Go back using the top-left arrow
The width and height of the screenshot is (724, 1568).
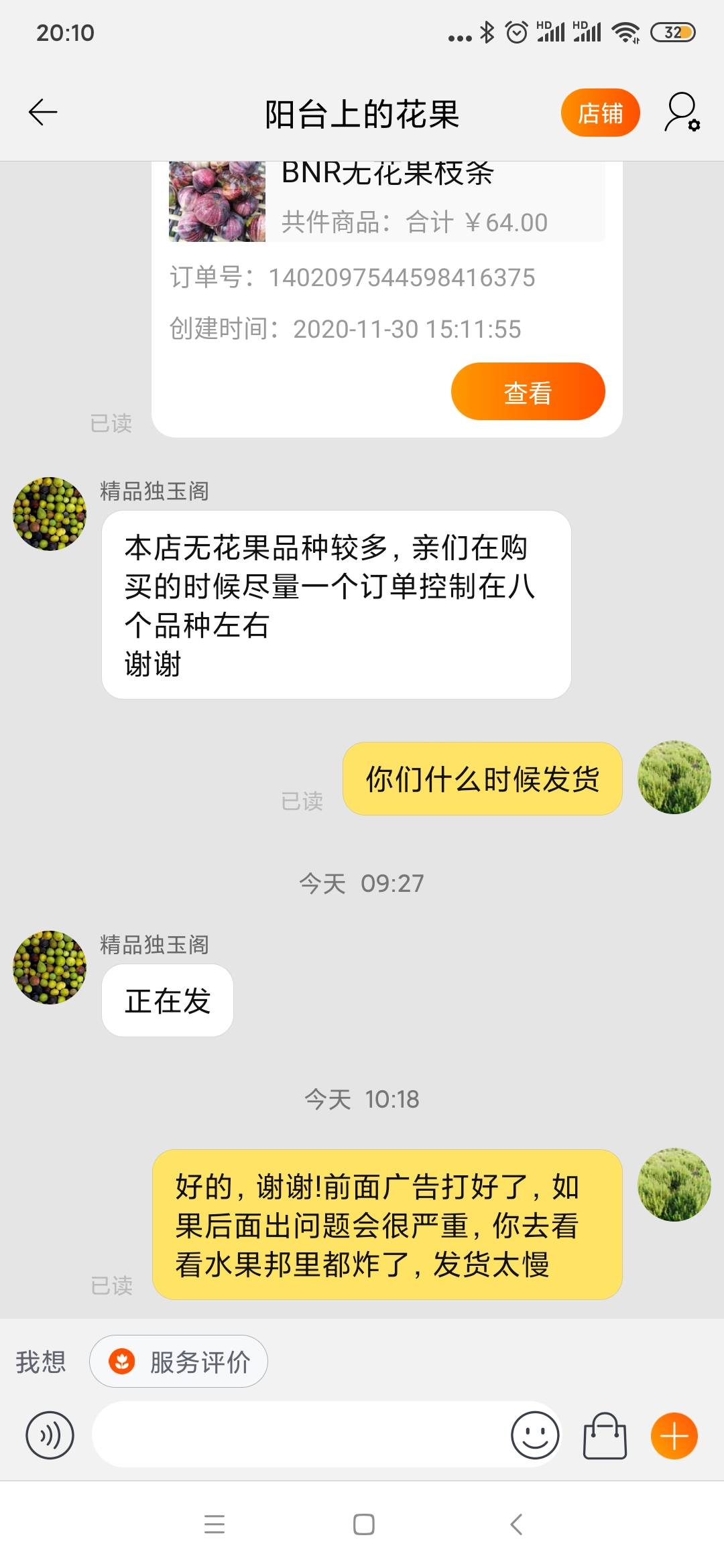click(x=43, y=113)
